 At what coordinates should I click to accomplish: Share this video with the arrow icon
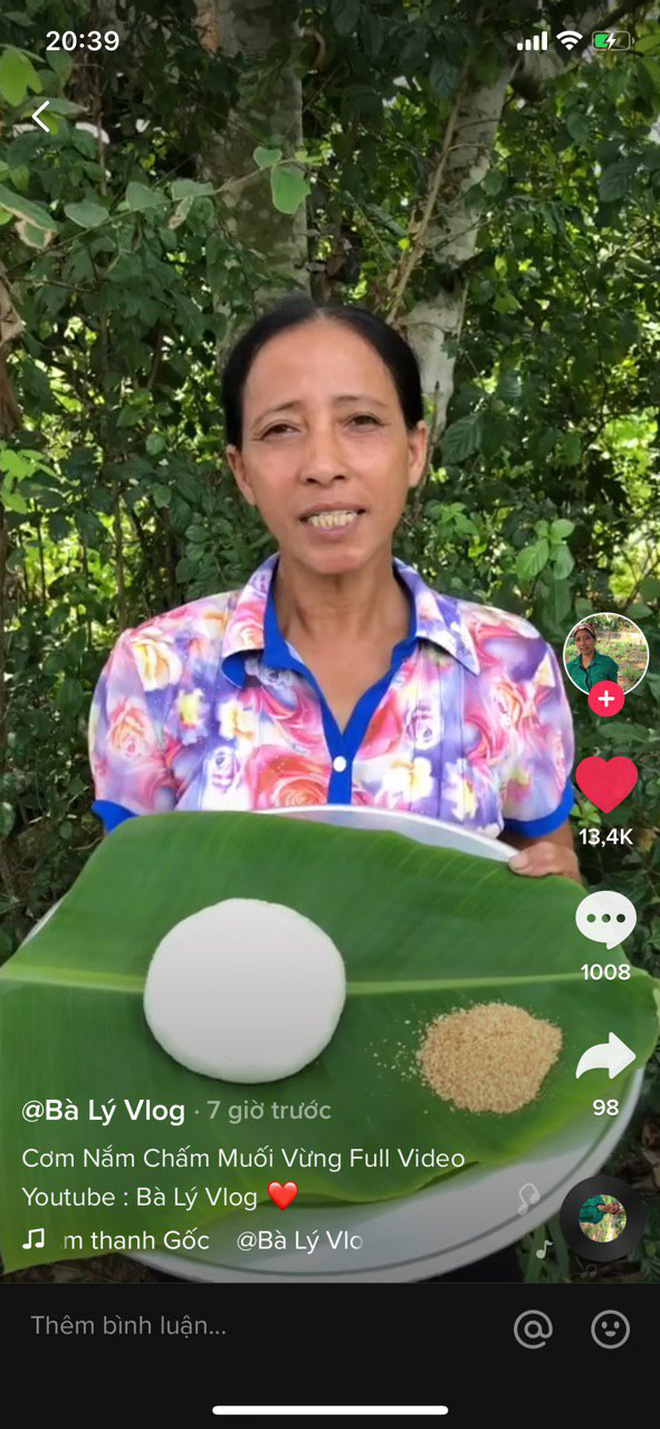(x=606, y=1057)
